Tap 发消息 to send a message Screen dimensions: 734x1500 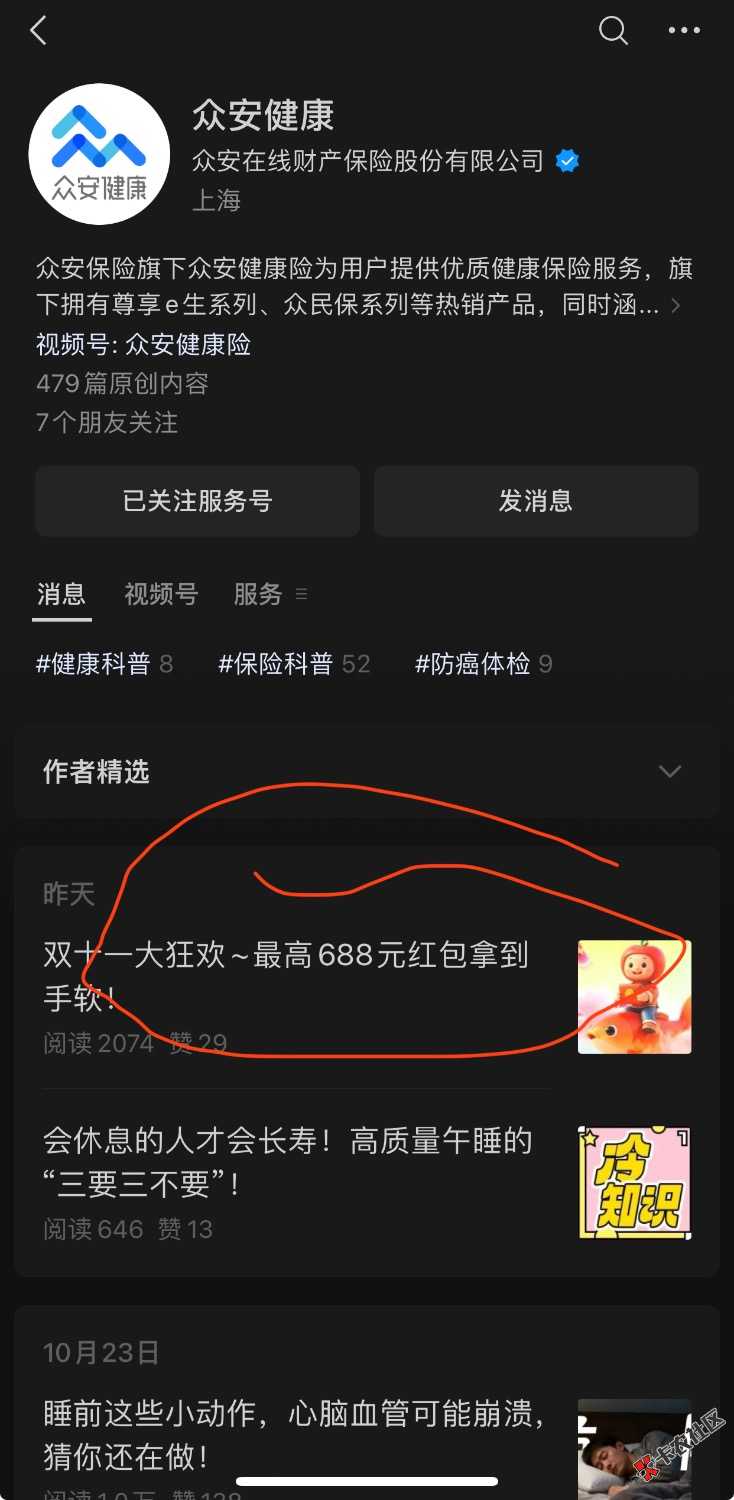(x=536, y=501)
